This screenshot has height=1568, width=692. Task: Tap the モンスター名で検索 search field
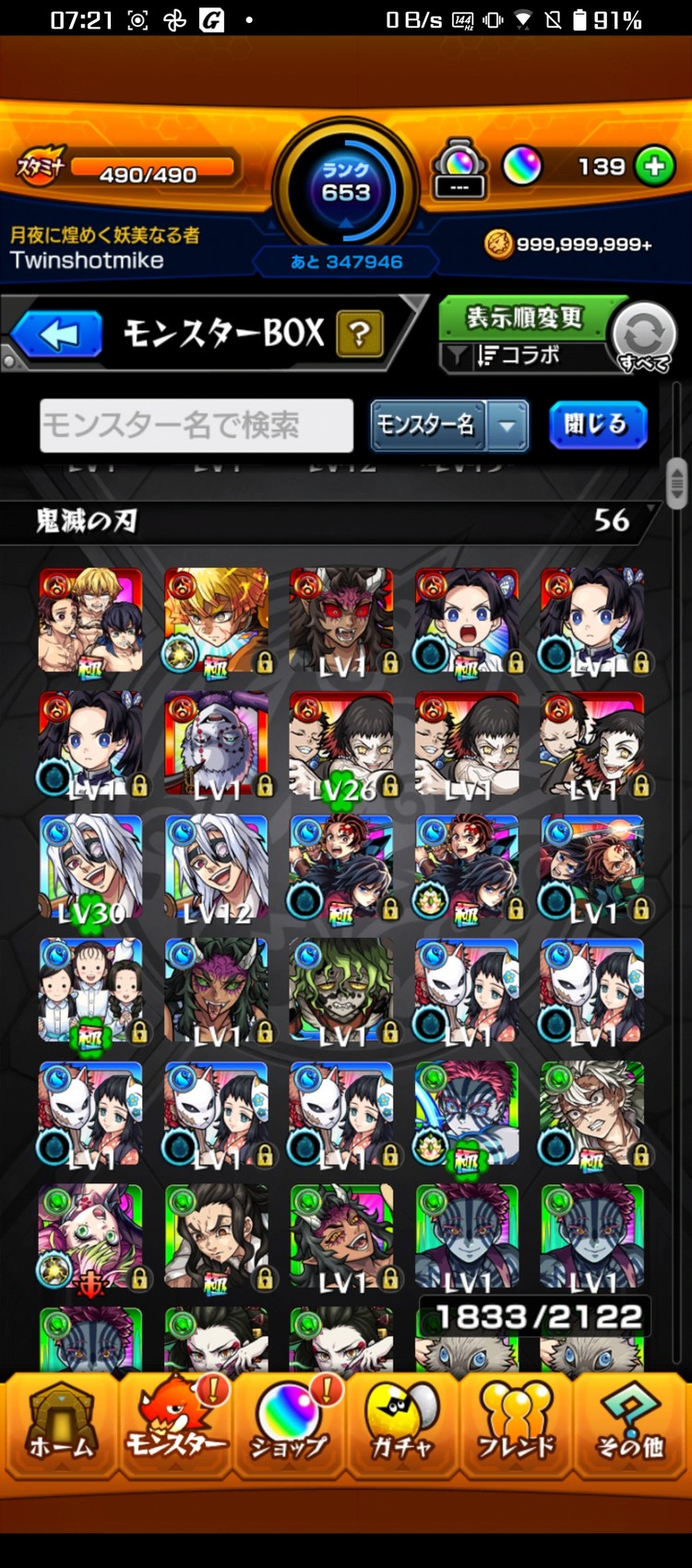(196, 425)
